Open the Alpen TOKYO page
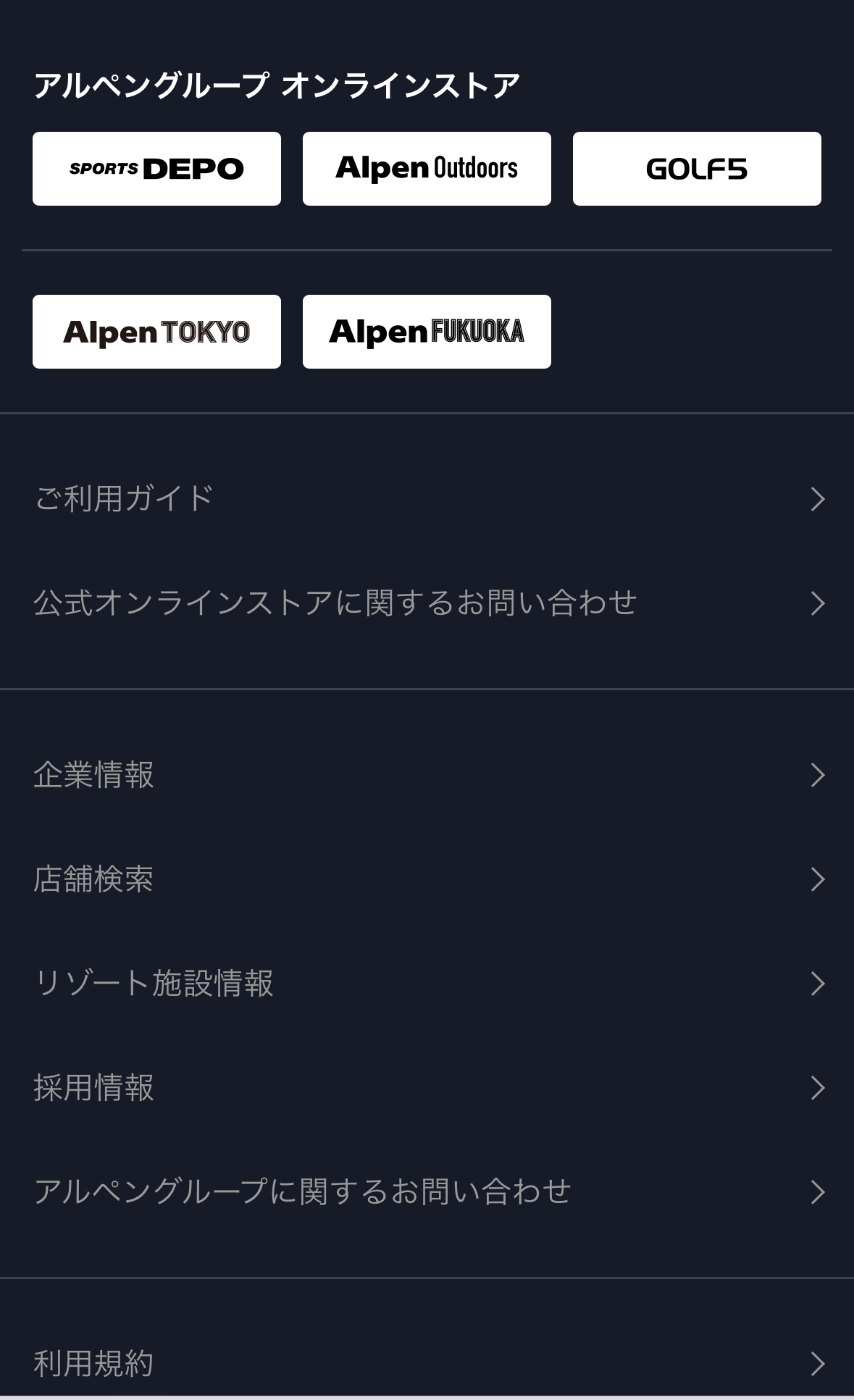Image resolution: width=854 pixels, height=1400 pixels. point(156,332)
